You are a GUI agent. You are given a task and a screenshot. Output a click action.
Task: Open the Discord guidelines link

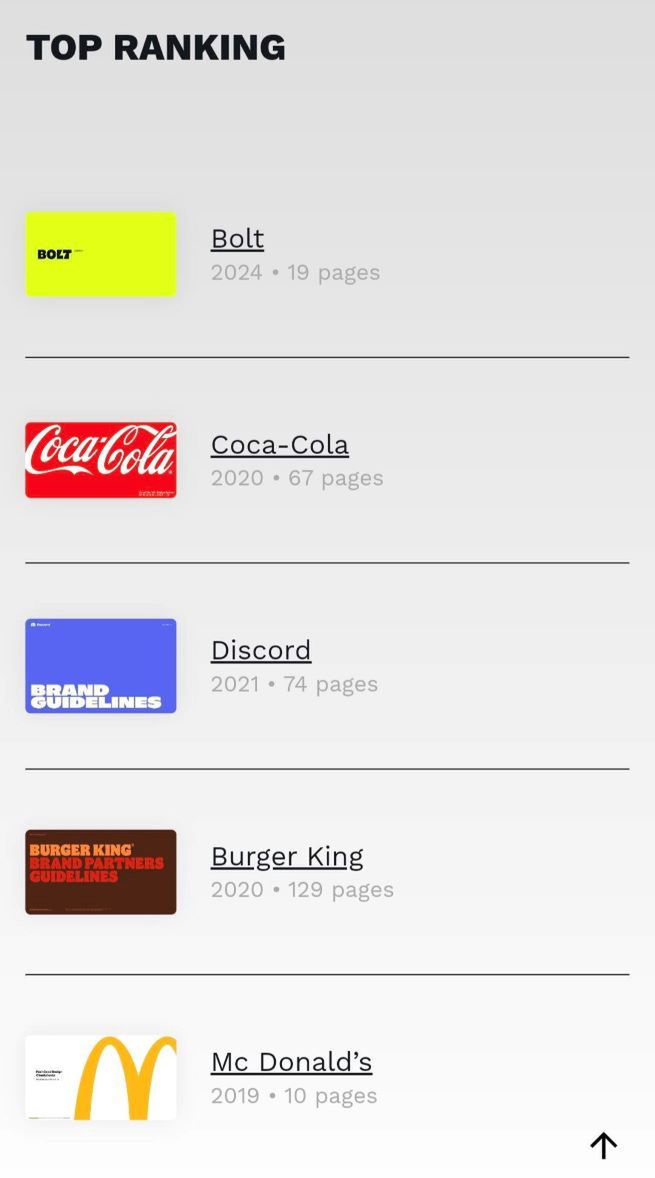tap(260, 651)
